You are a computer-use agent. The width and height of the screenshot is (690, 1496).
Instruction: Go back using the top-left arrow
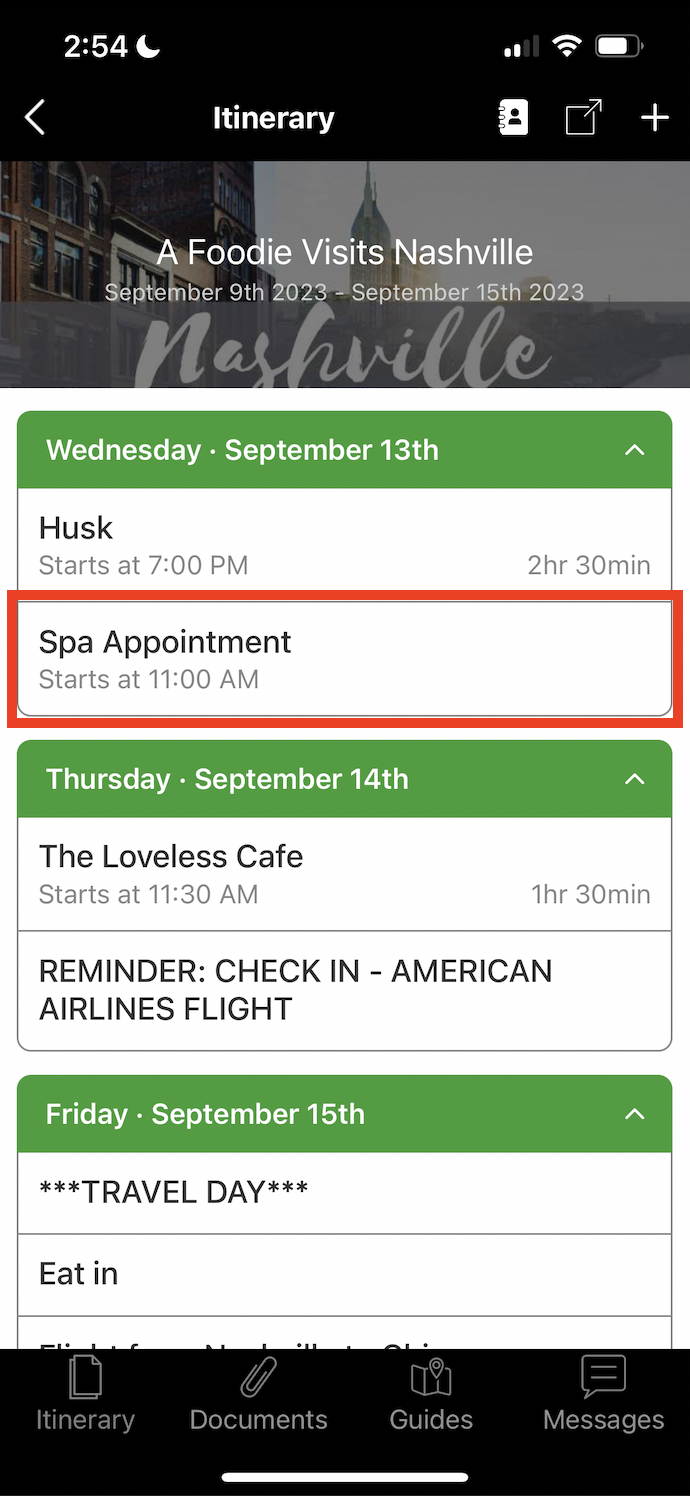click(x=35, y=118)
